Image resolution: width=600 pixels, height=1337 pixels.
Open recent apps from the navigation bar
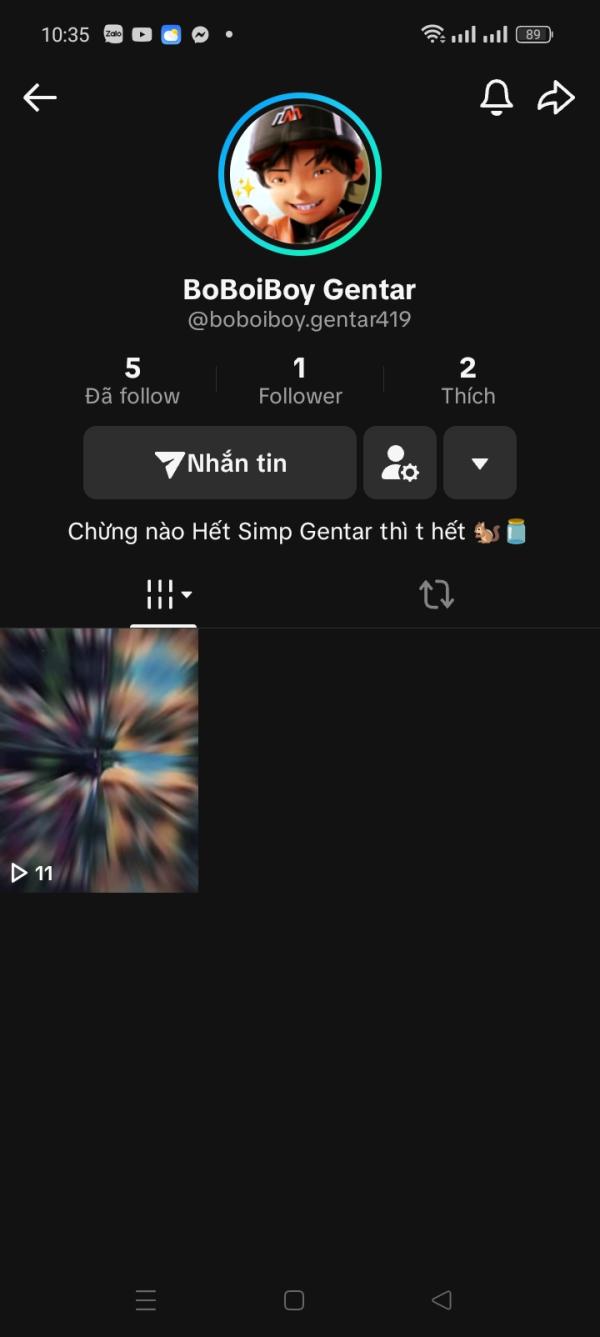[146, 1300]
